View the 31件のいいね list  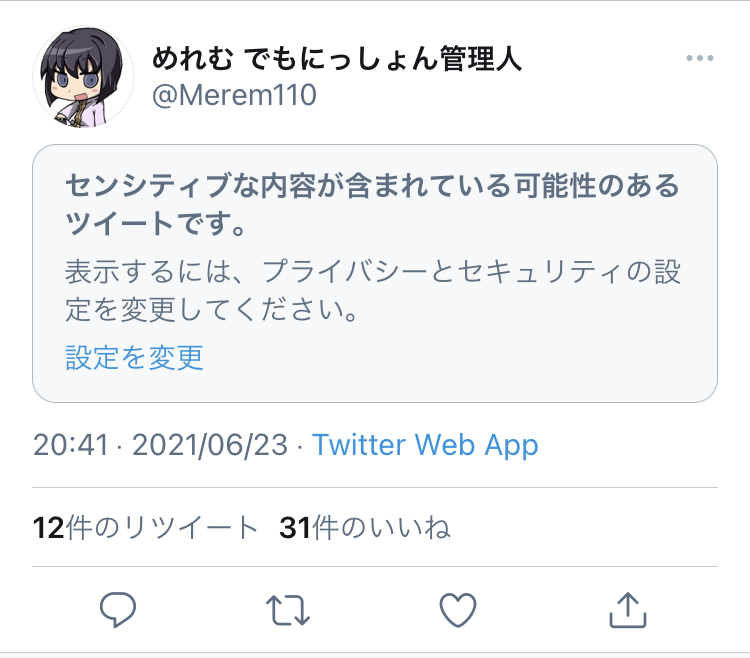tap(365, 527)
